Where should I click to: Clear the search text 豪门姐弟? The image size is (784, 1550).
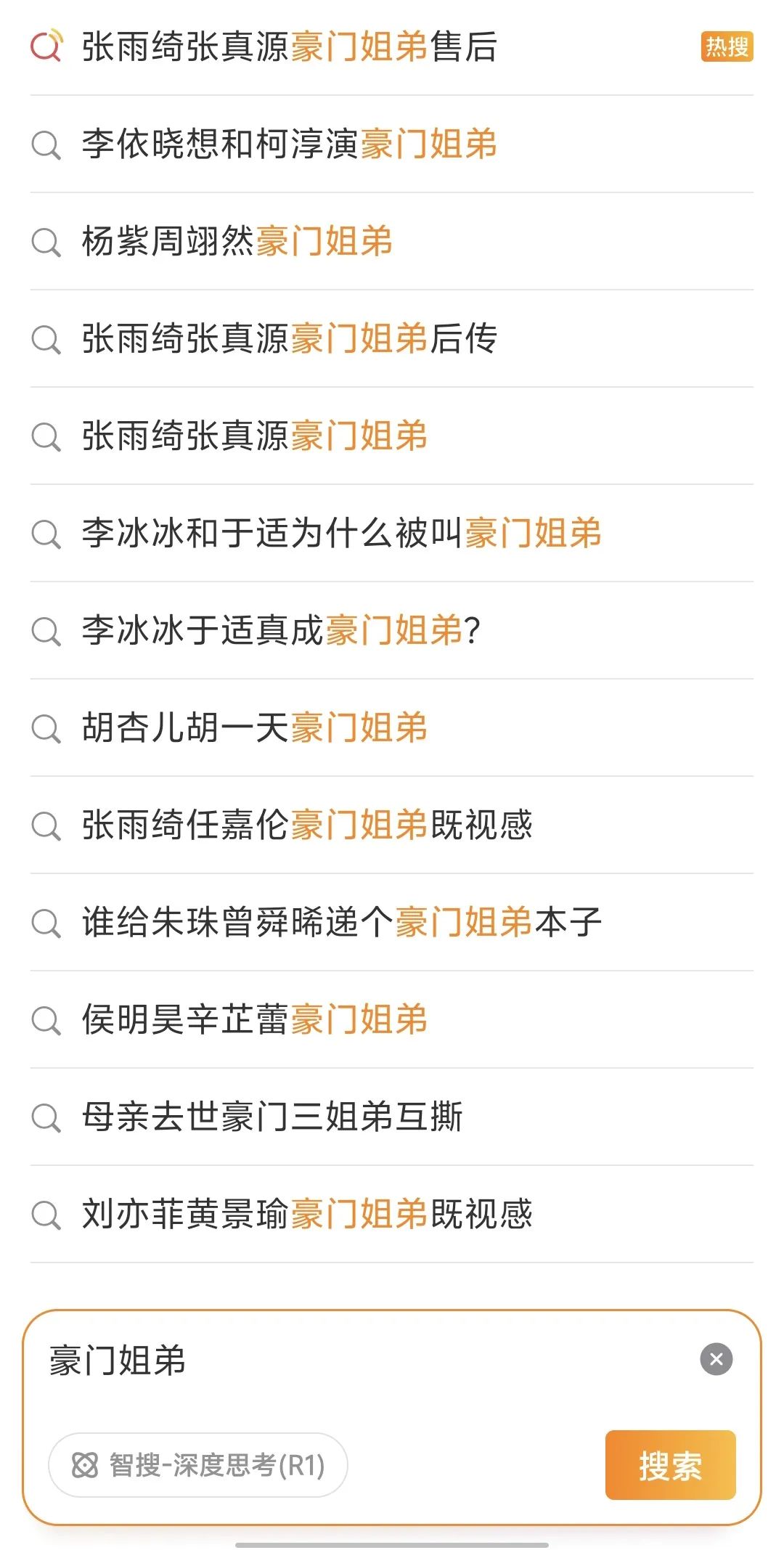[716, 1359]
